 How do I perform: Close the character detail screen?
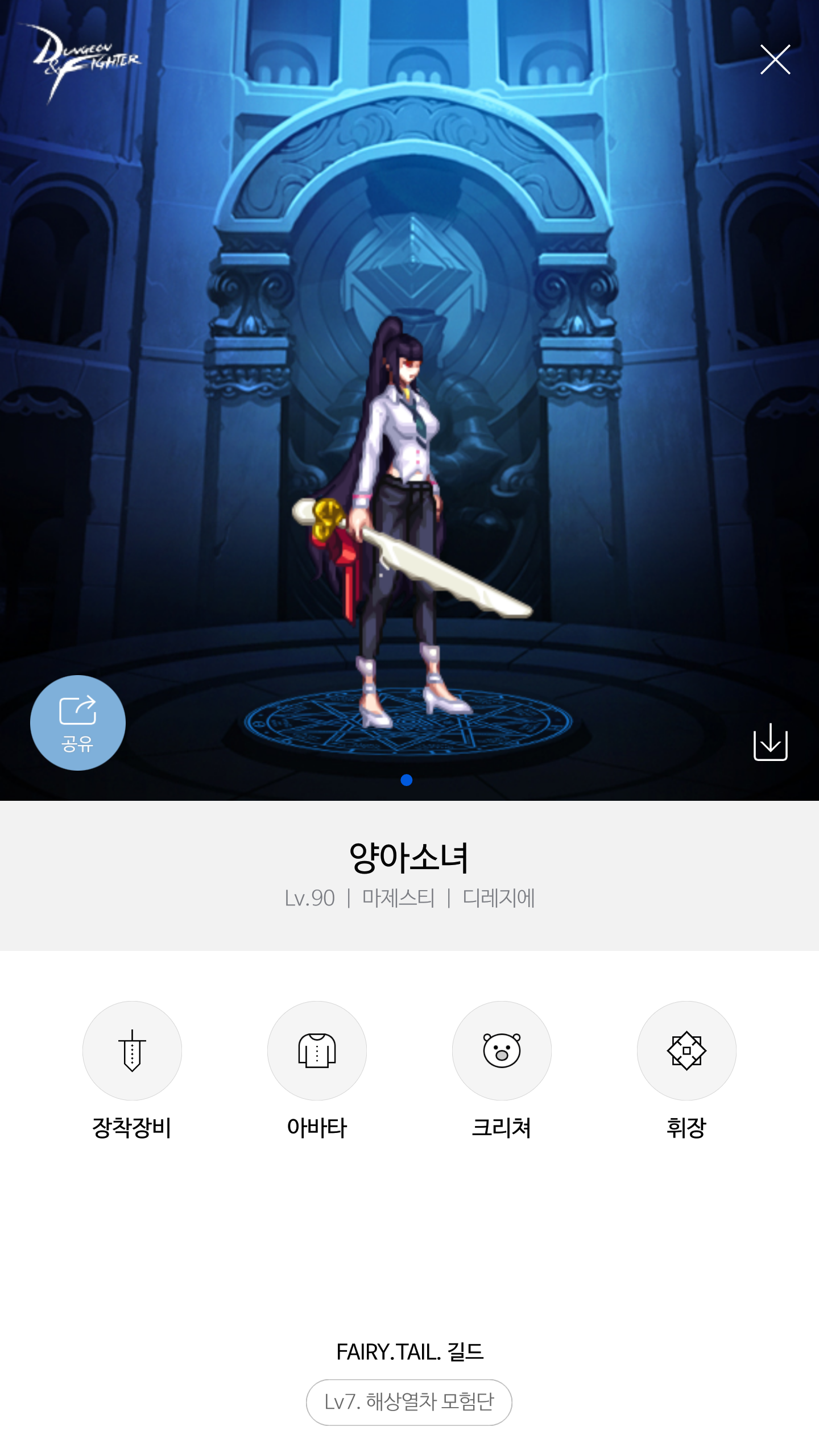[x=775, y=60]
